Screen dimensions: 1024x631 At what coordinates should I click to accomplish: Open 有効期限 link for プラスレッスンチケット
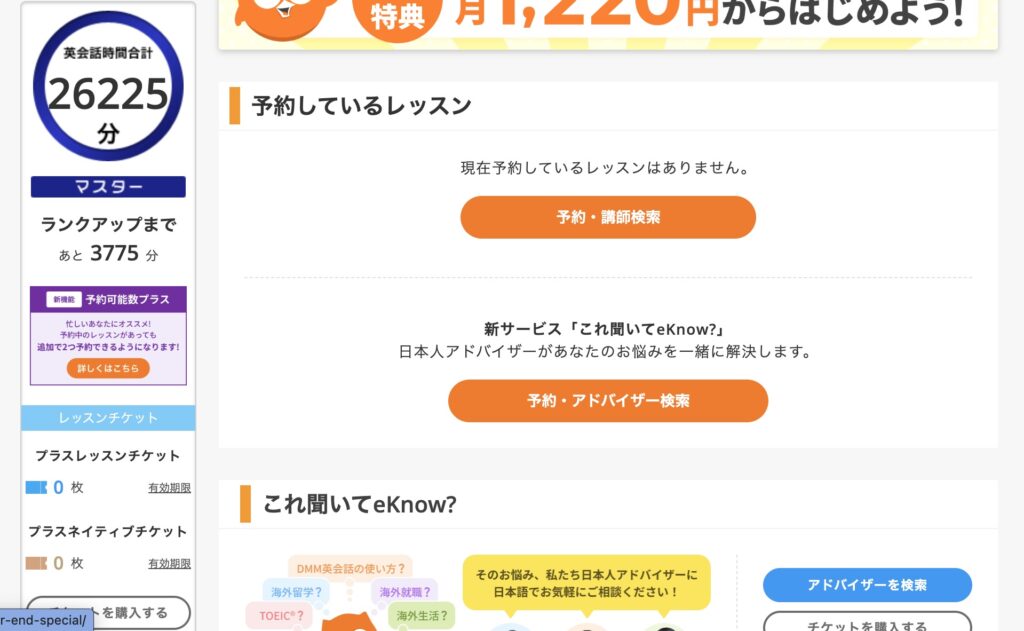click(169, 488)
